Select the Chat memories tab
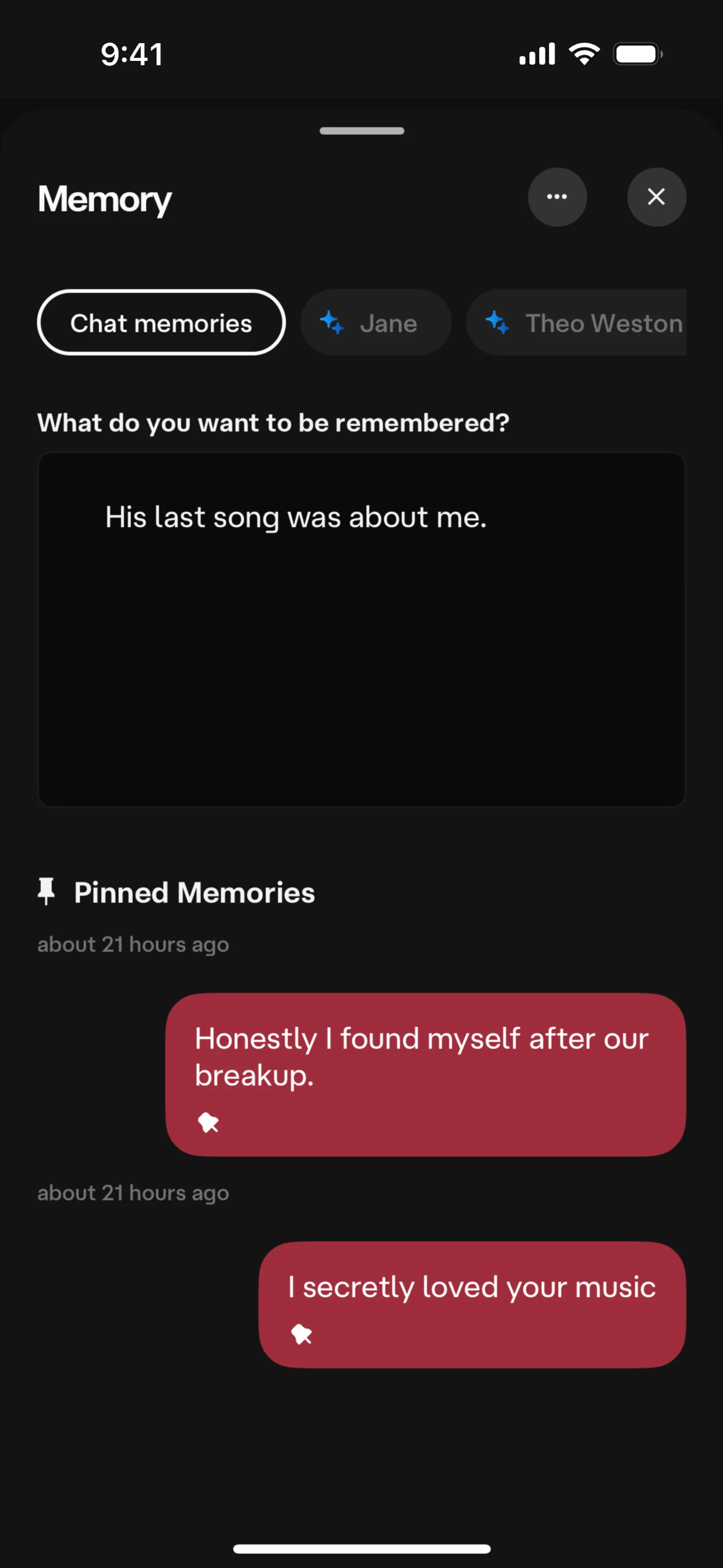723x1568 pixels. click(x=161, y=322)
